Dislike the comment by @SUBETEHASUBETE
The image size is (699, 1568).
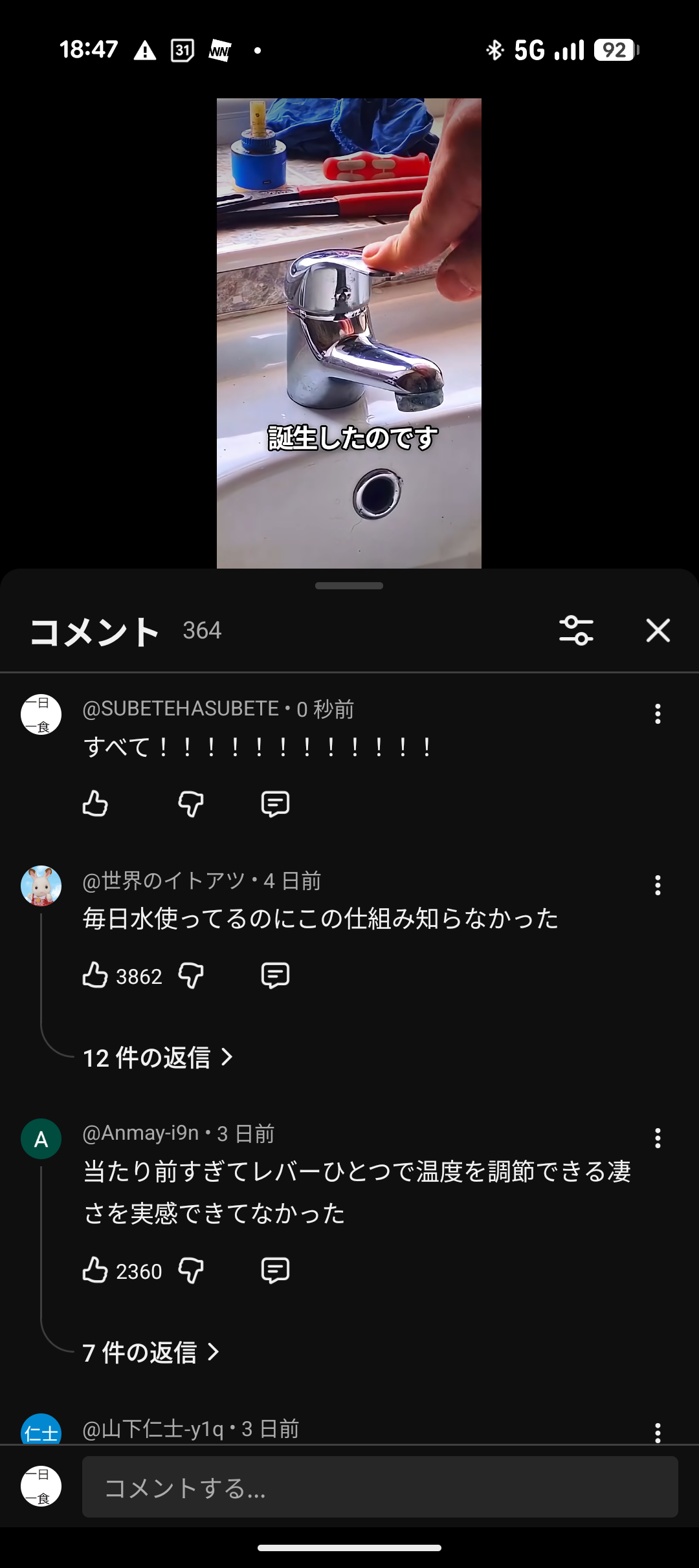[191, 804]
